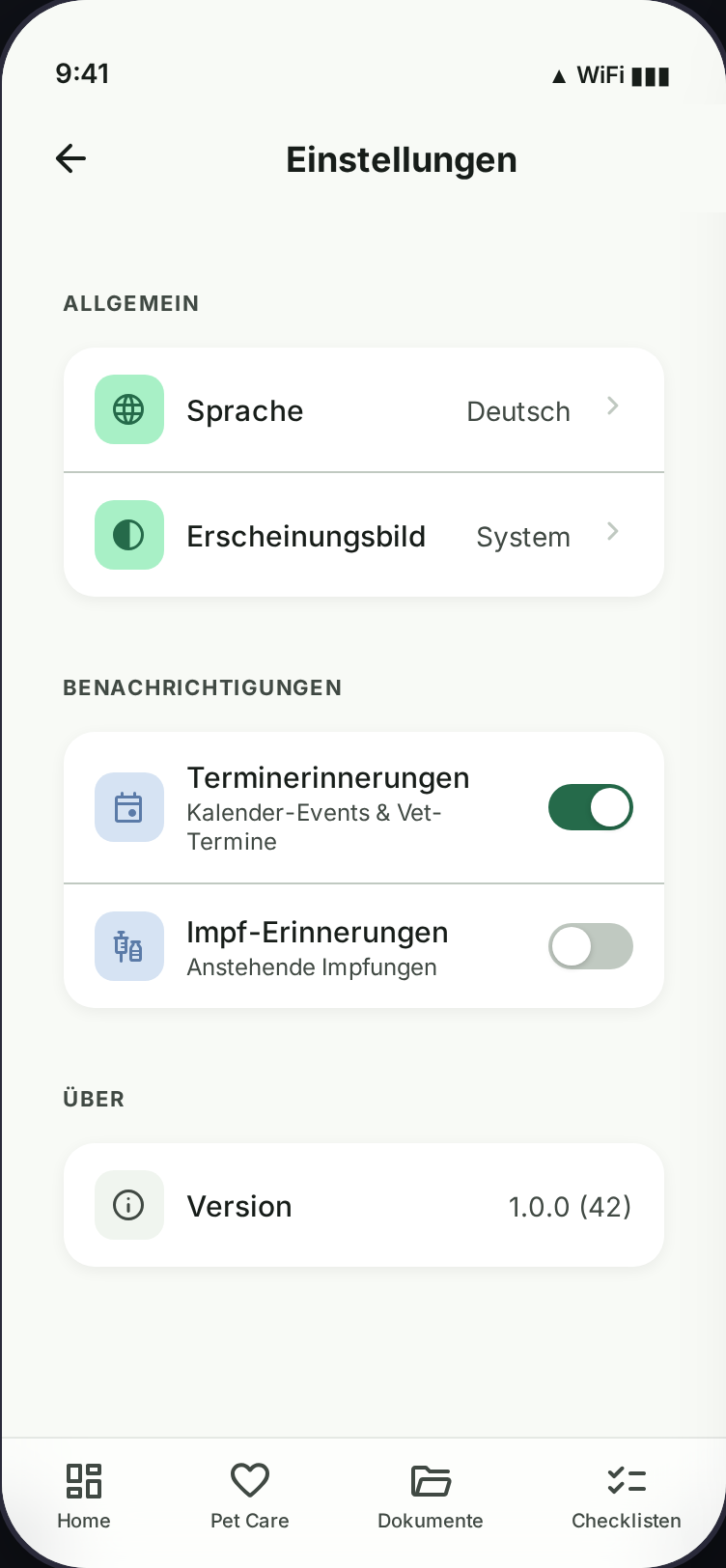Click the info icon next to Version
The image size is (726, 1568).
point(128,1205)
